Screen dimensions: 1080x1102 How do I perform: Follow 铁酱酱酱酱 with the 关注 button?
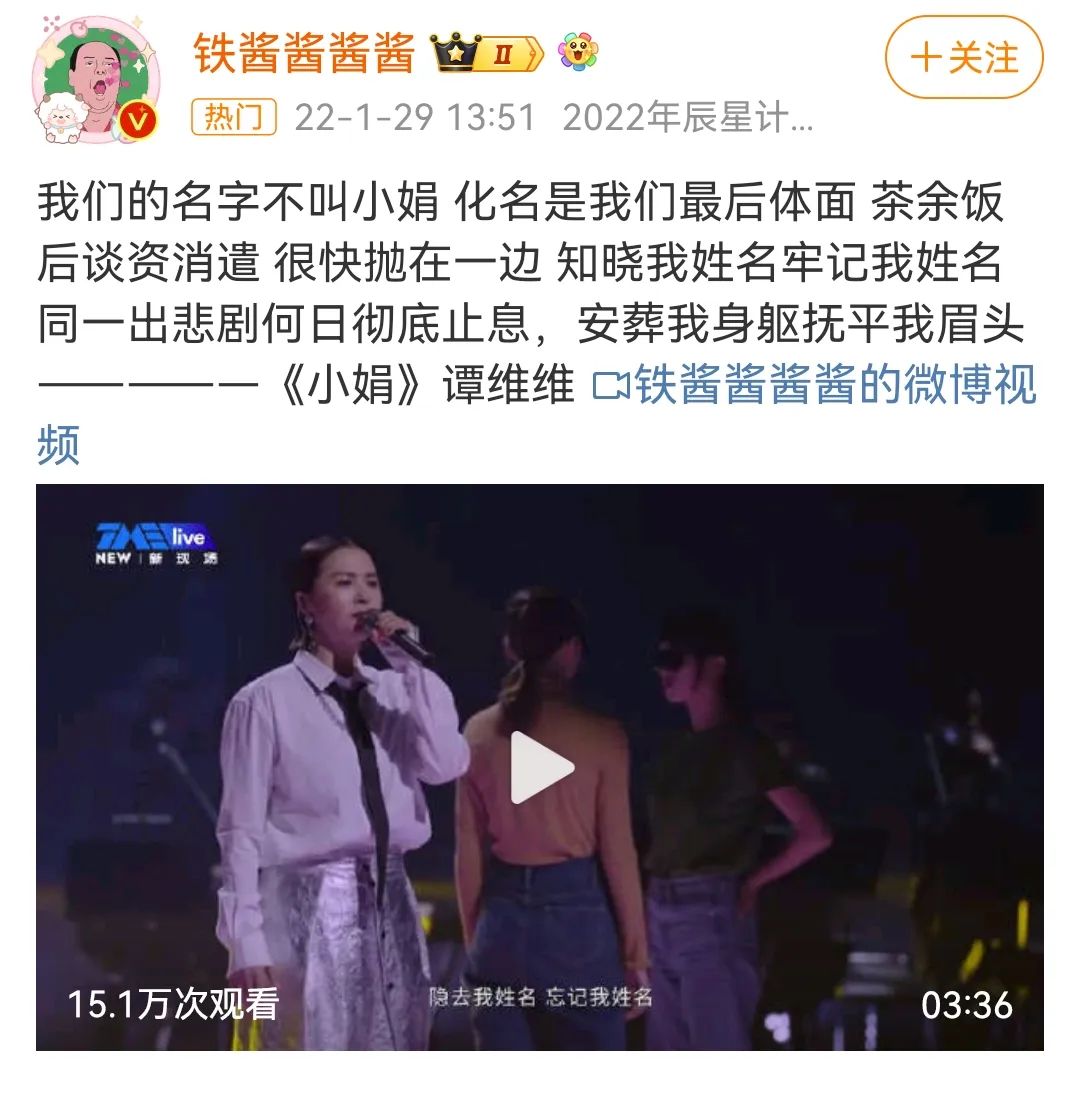[963, 57]
